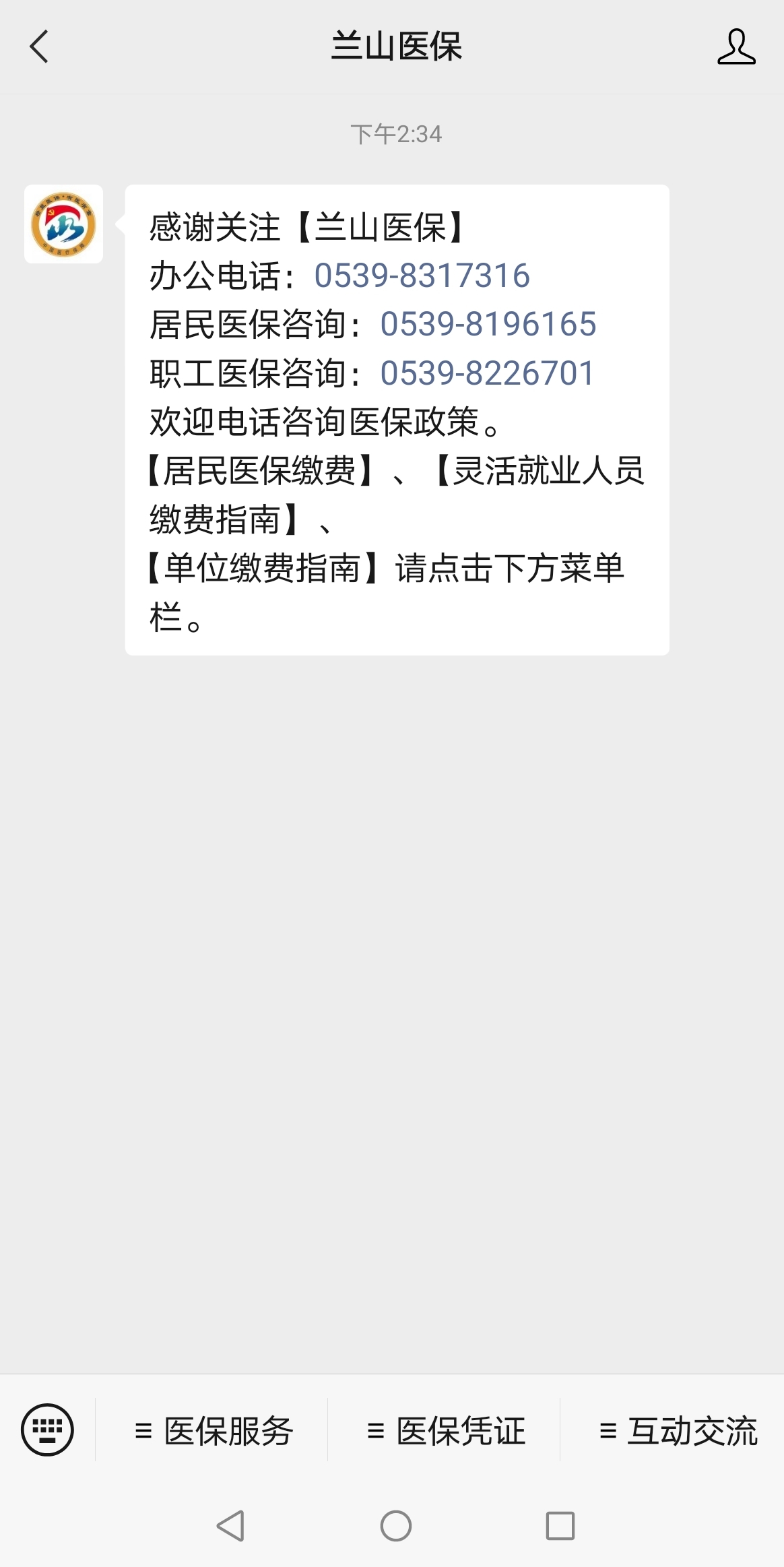Screen dimensions: 784x1567
Task: Tap the system home button
Action: coord(395,1526)
